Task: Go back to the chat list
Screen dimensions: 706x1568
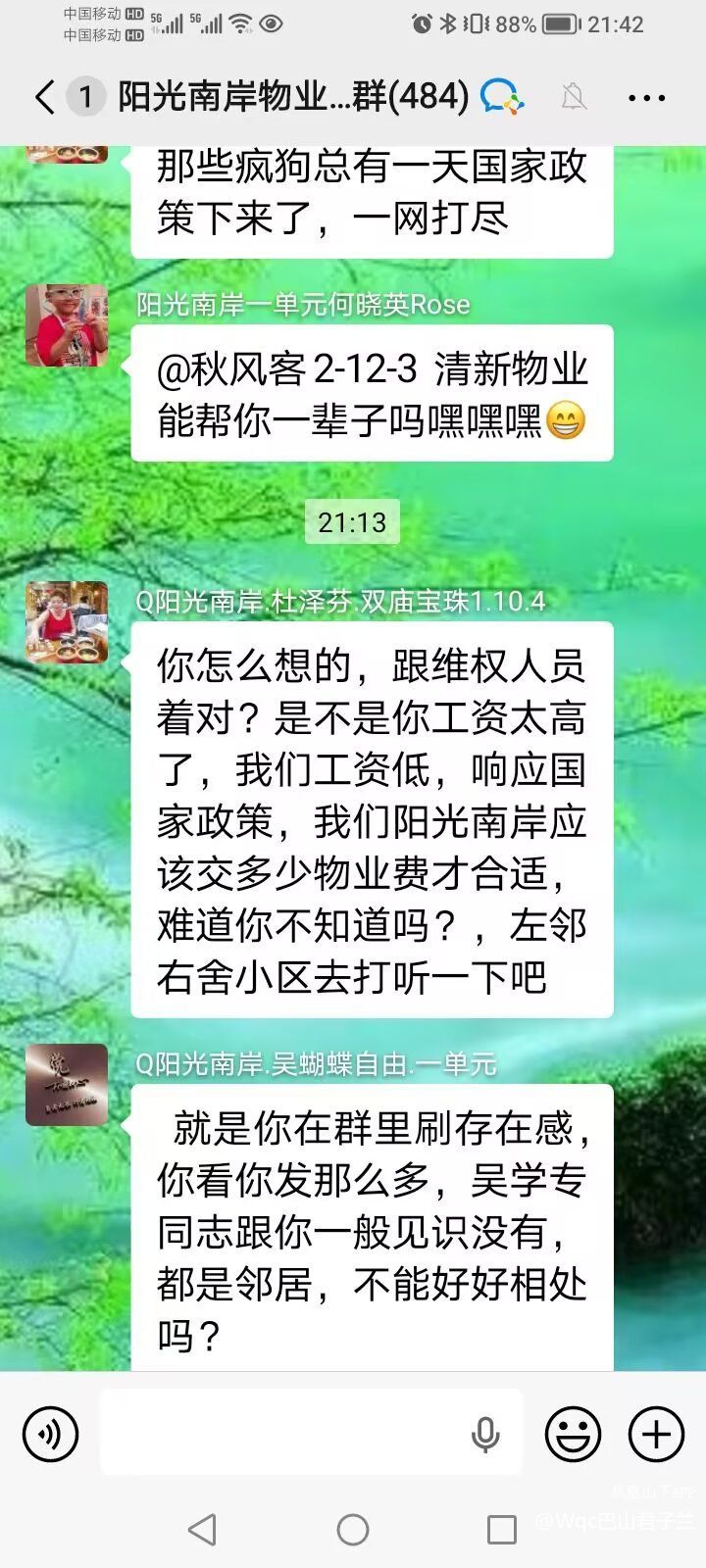Action: click(x=45, y=97)
